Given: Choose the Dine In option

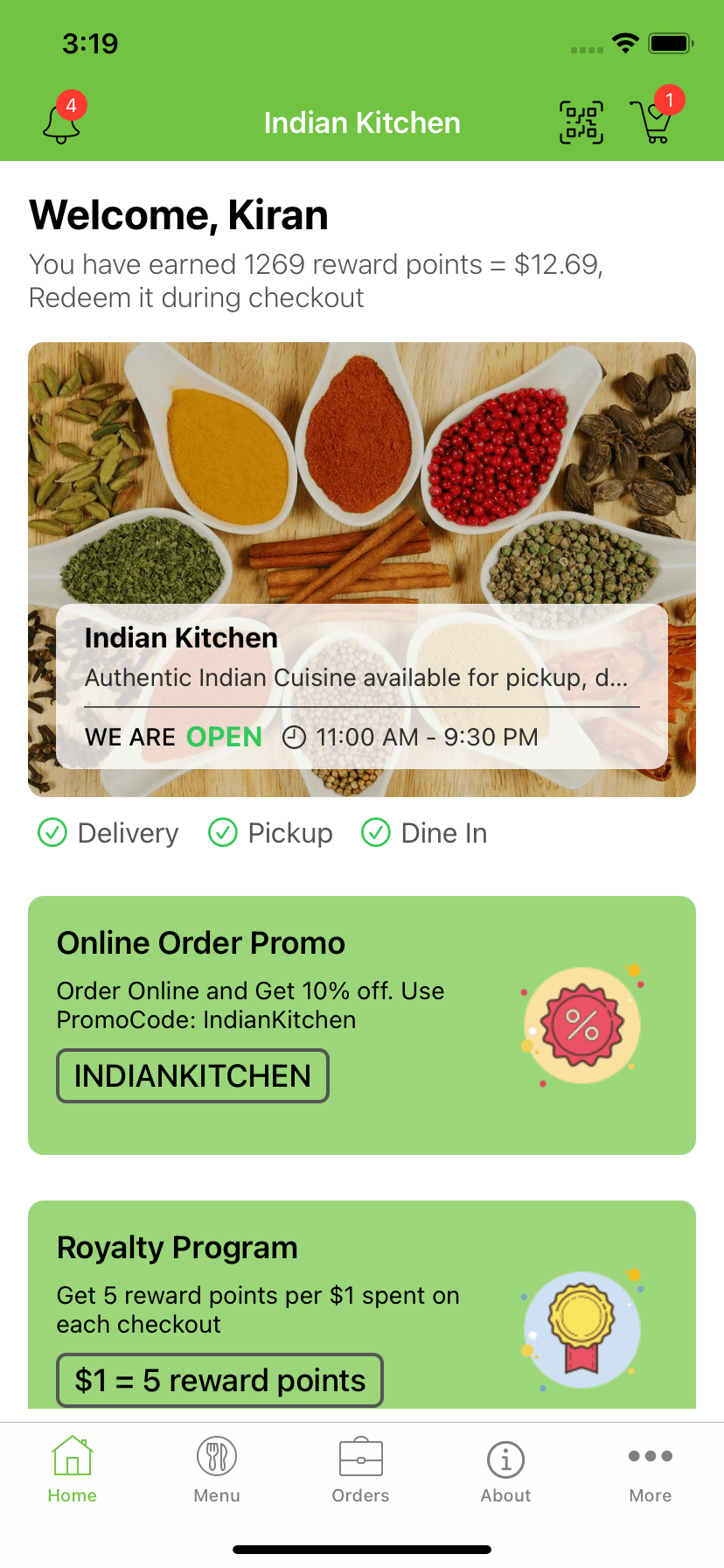Looking at the screenshot, I should click(x=425, y=833).
